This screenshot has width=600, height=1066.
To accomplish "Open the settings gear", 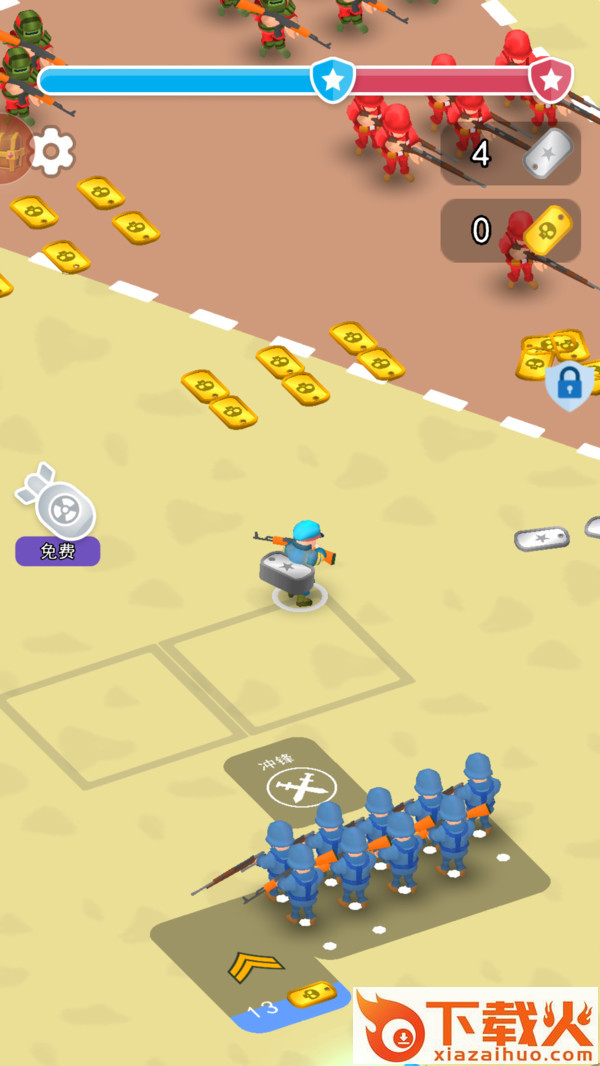I will [x=53, y=151].
